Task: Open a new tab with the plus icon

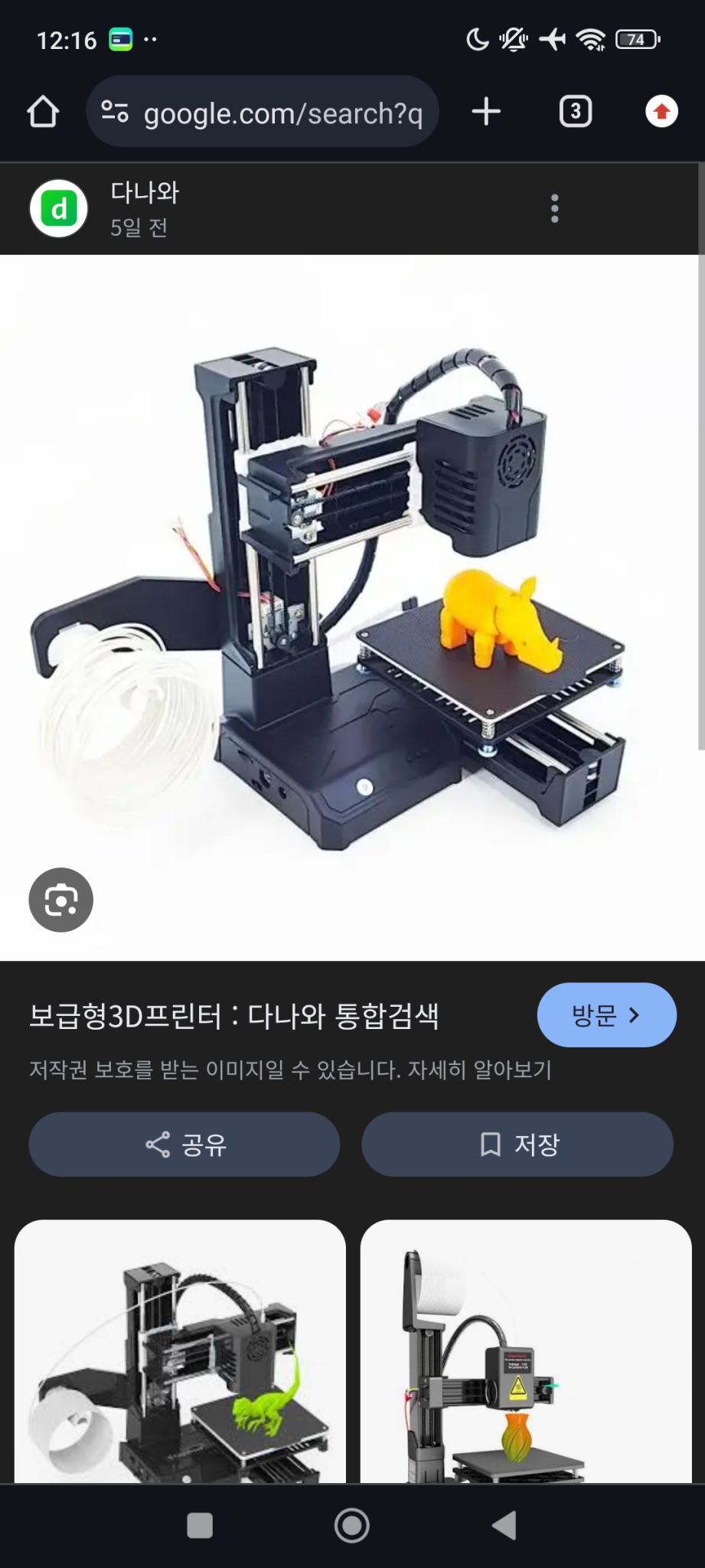Action: (x=486, y=112)
